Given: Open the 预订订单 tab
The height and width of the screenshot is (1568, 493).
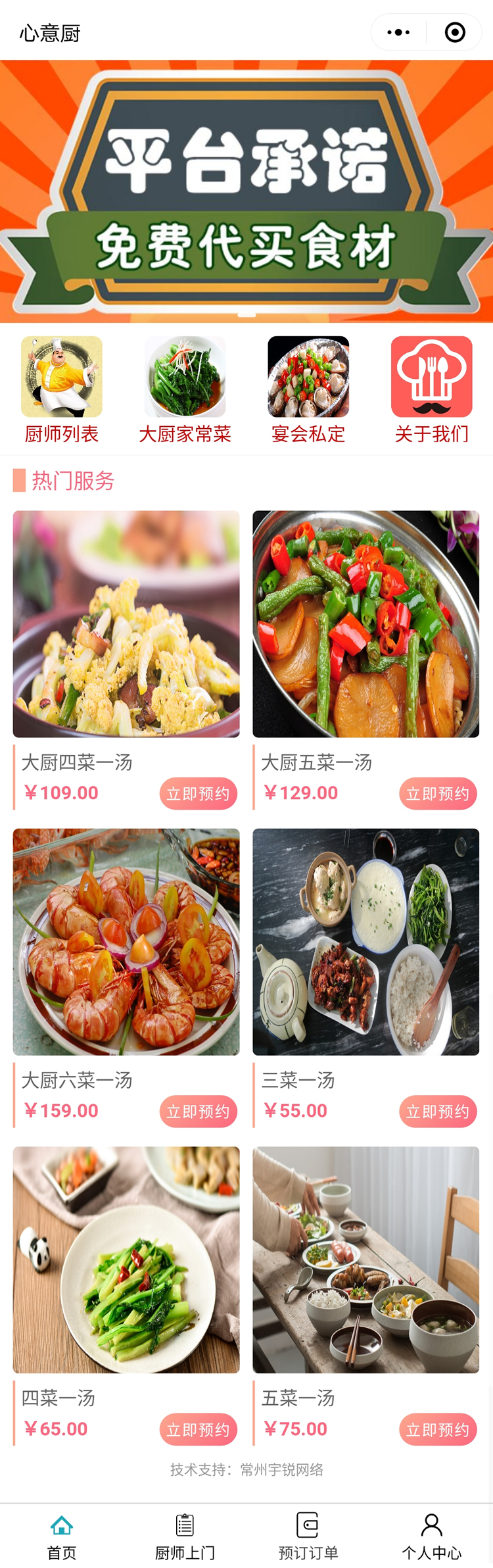Looking at the screenshot, I should click(x=308, y=1536).
